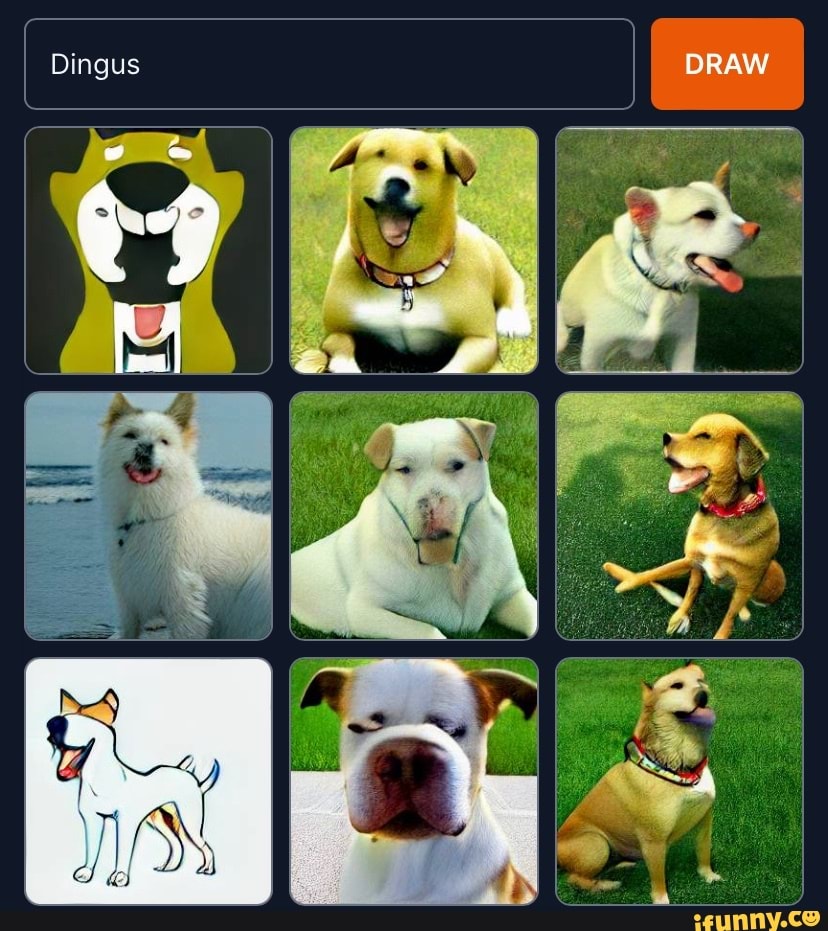Open the golden dog with red collar image
This screenshot has width=828, height=931.
coord(679,515)
